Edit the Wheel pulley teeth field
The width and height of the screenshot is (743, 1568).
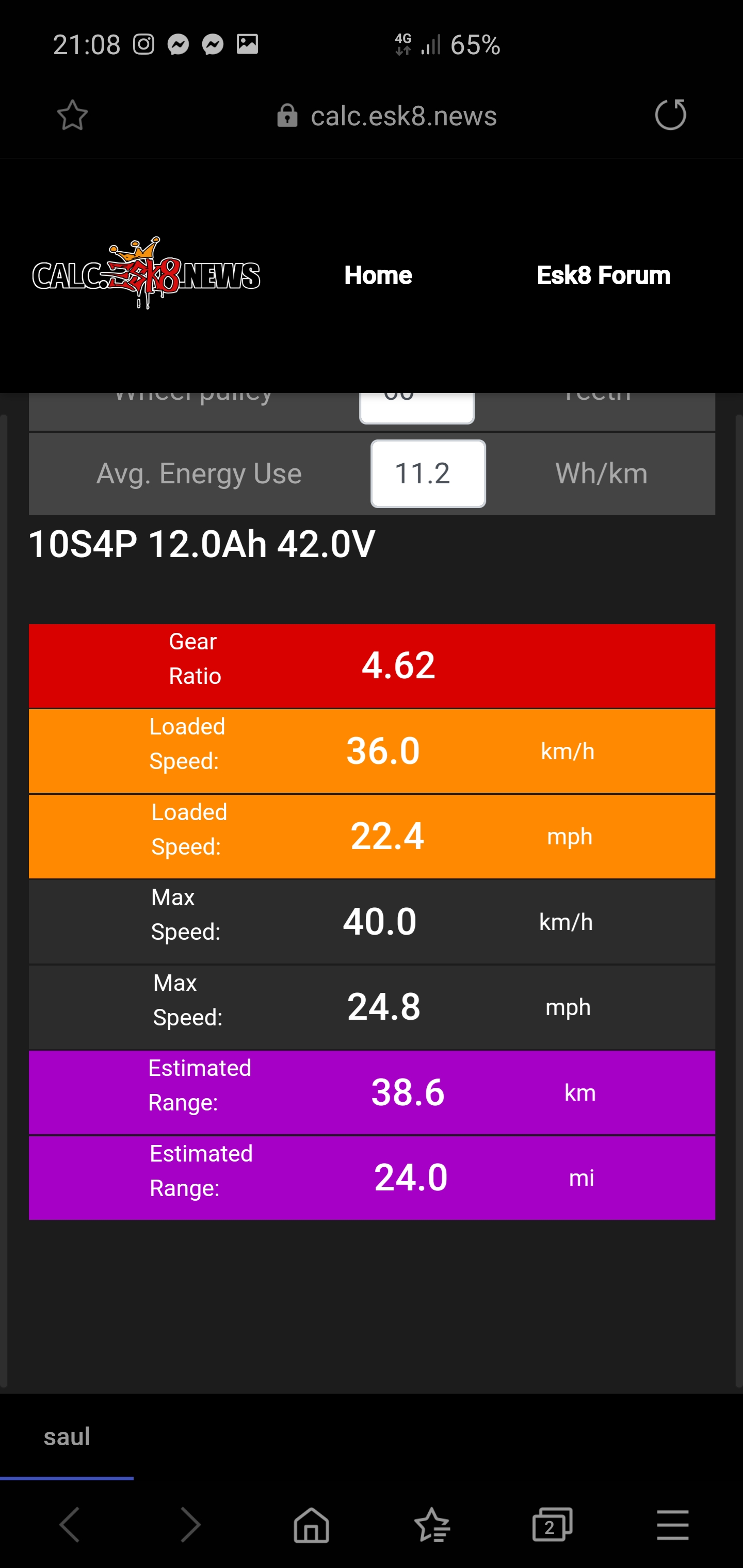[x=416, y=406]
